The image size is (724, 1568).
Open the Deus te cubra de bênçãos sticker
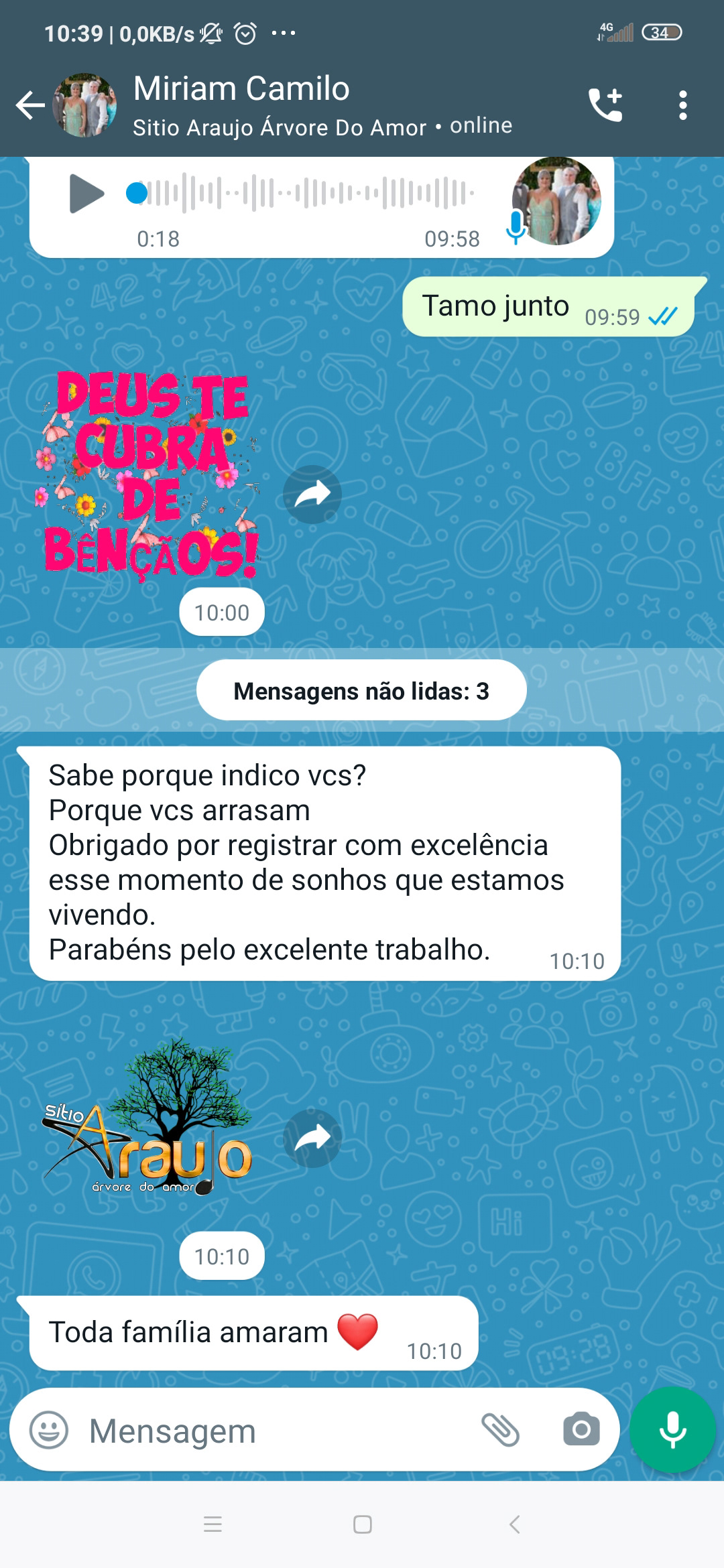point(147,474)
